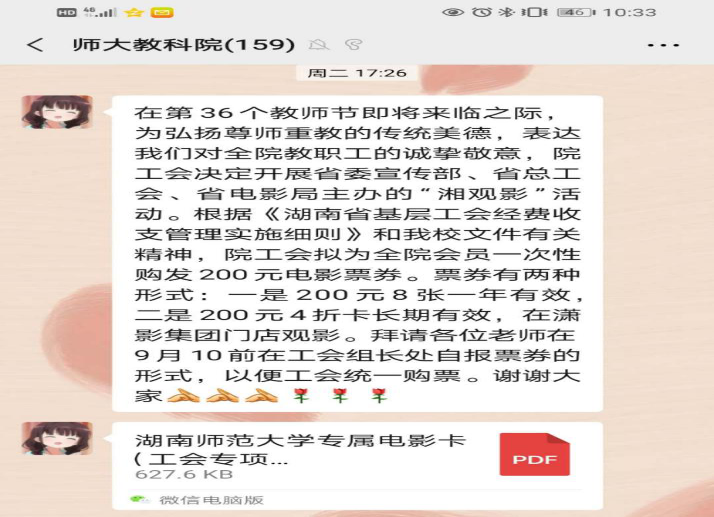
Task: Go back from the 师大教科院 group chat
Action: 36,45
